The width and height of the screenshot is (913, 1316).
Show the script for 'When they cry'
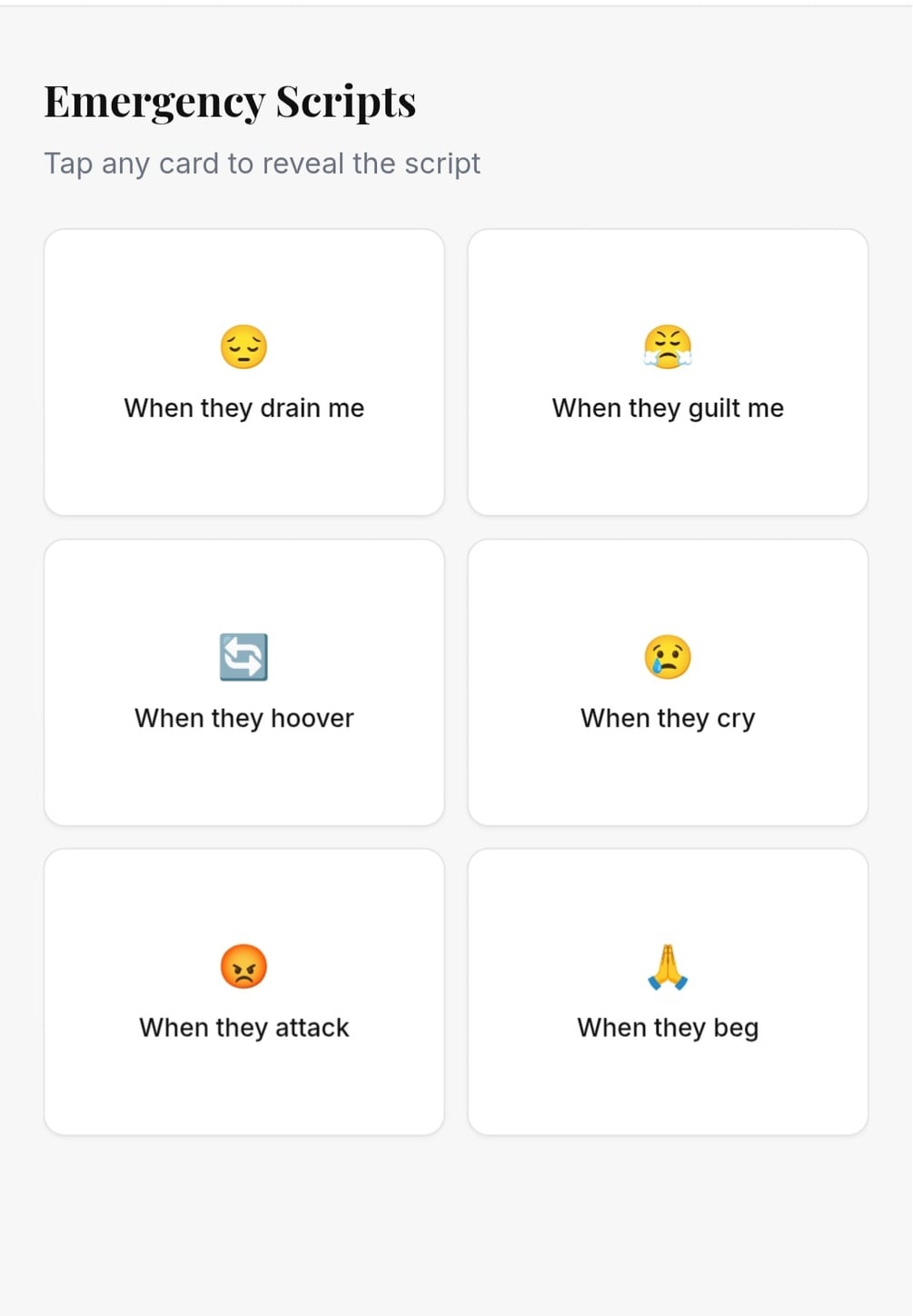(x=668, y=683)
